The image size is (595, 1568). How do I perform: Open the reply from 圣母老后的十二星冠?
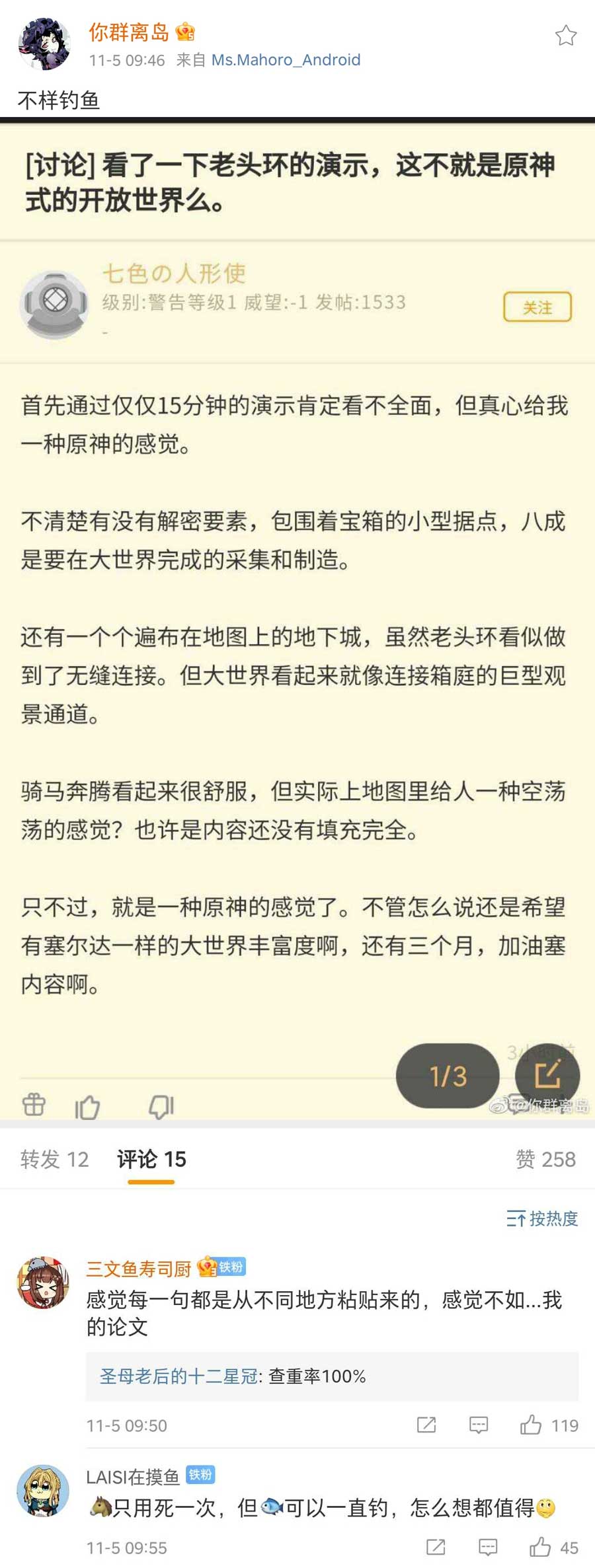(x=332, y=1376)
